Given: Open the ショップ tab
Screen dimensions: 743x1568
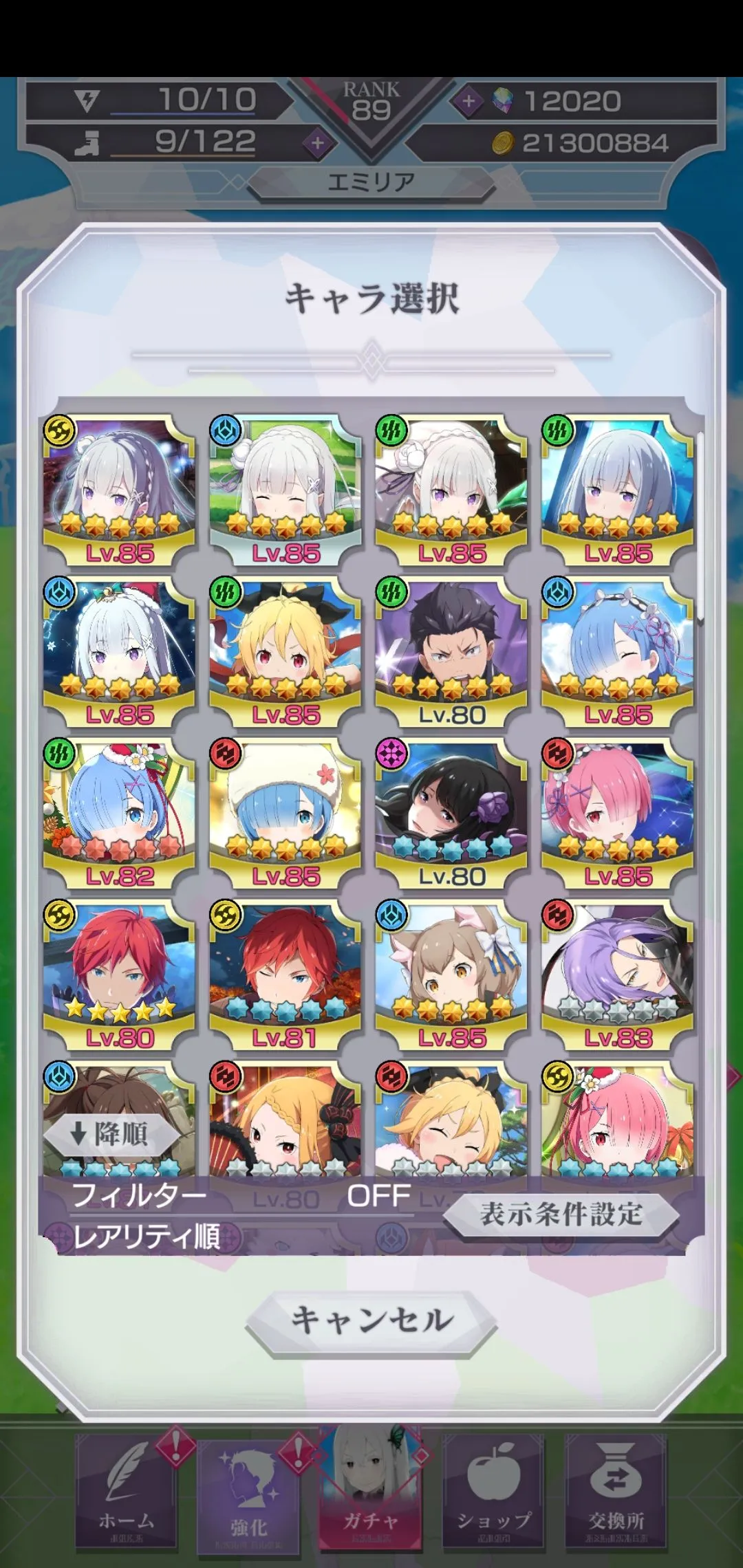Looking at the screenshot, I should pos(493,1492).
